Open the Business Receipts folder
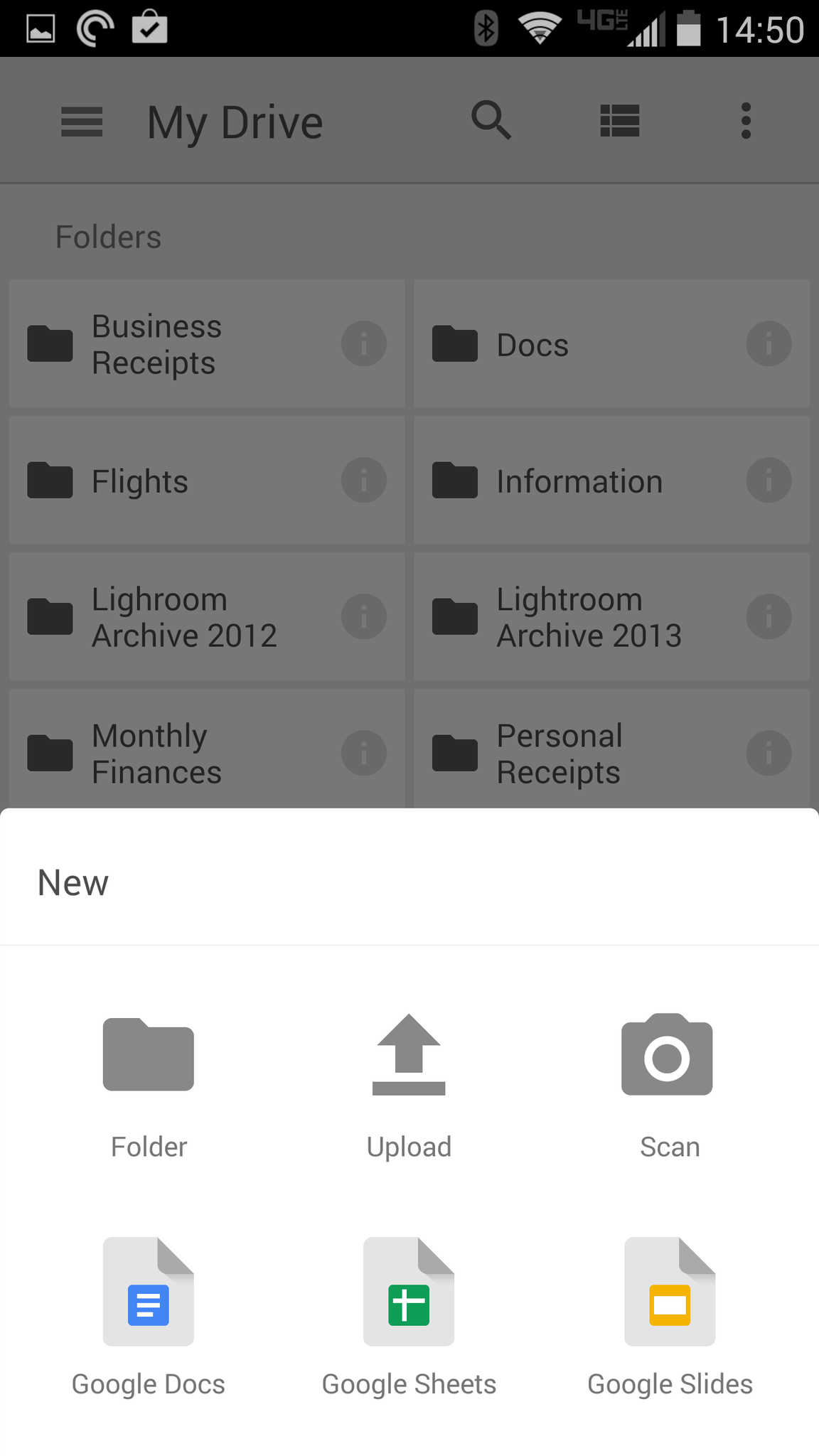This screenshot has height=1456, width=819. 174,344
